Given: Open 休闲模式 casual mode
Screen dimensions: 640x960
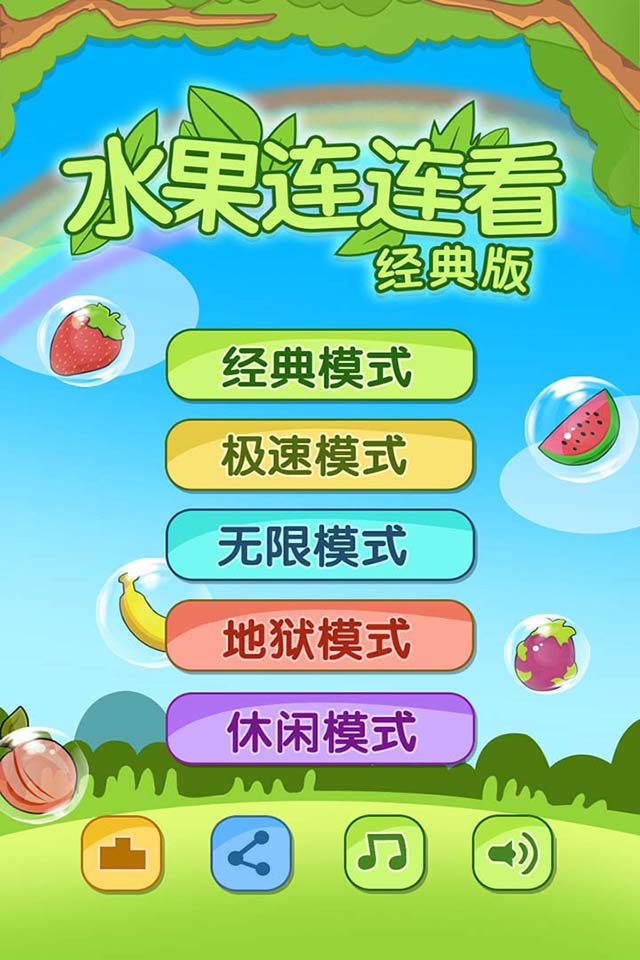Looking at the screenshot, I should coord(320,729).
